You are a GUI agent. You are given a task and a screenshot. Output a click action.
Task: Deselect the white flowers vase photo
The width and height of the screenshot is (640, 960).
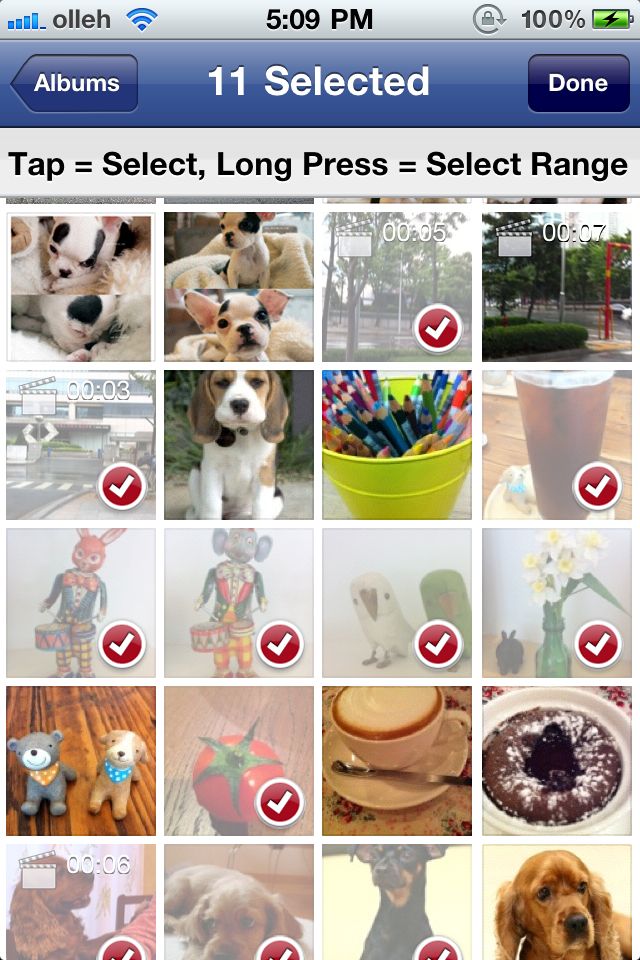click(556, 603)
